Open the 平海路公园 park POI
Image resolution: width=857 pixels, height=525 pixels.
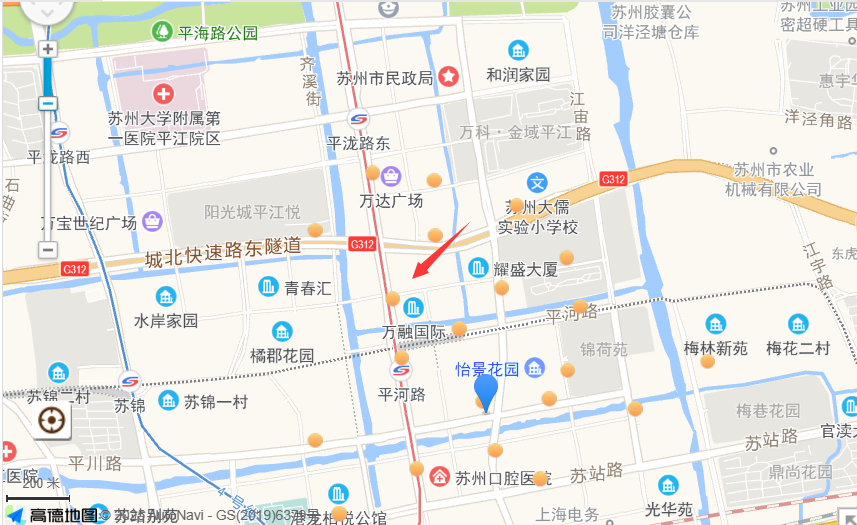tap(162, 33)
